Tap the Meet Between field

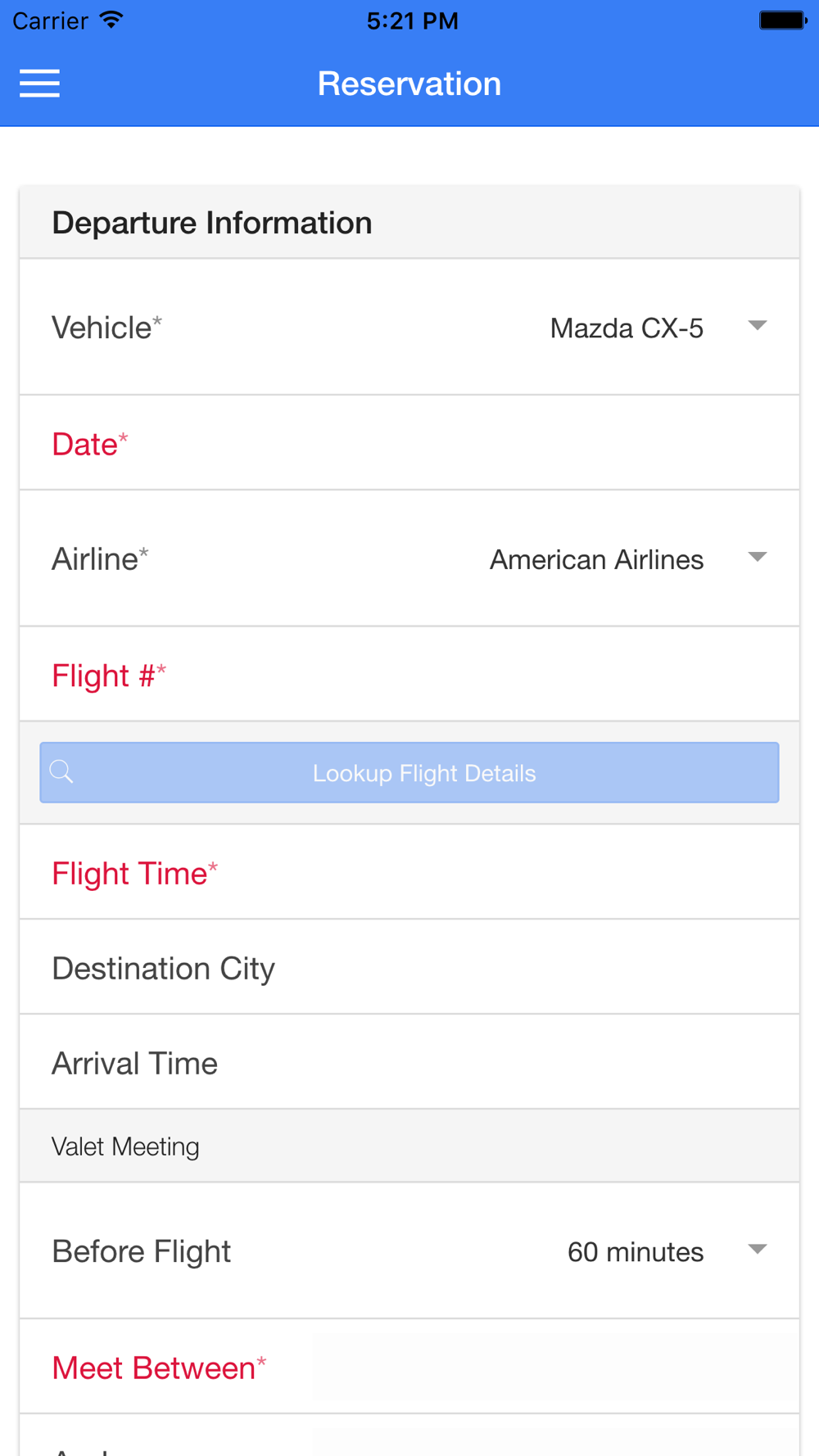click(x=409, y=1367)
